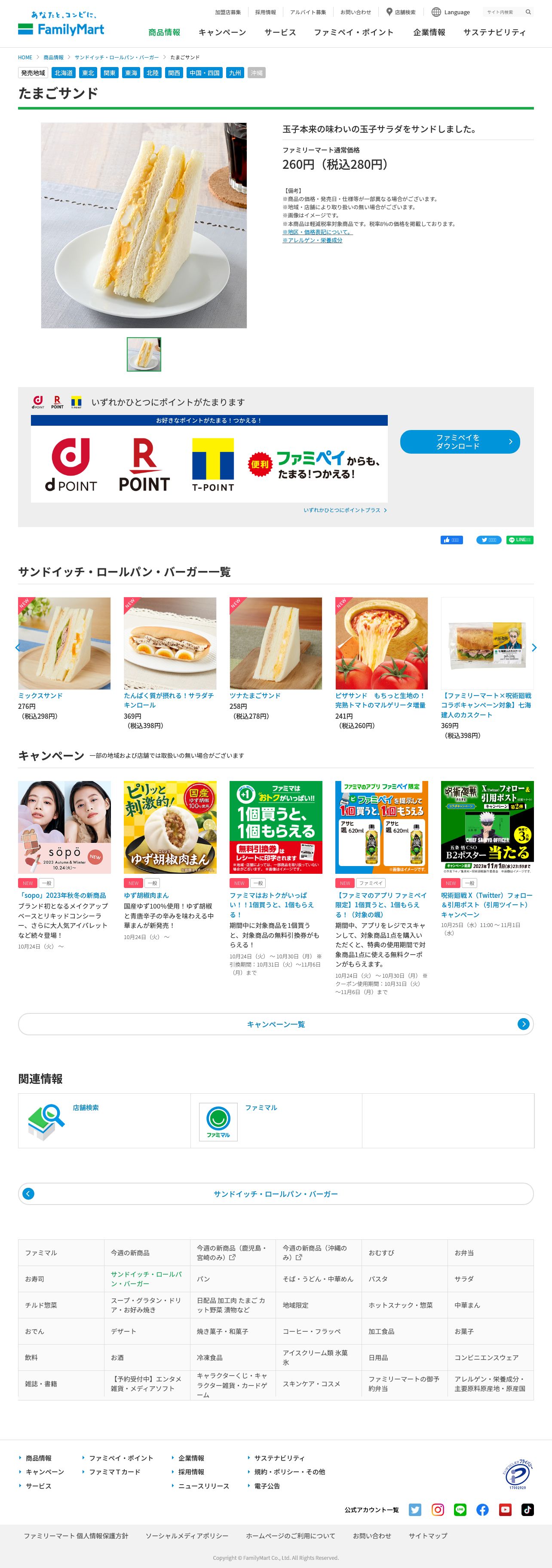Open the Instagram official account icon

(438, 1510)
